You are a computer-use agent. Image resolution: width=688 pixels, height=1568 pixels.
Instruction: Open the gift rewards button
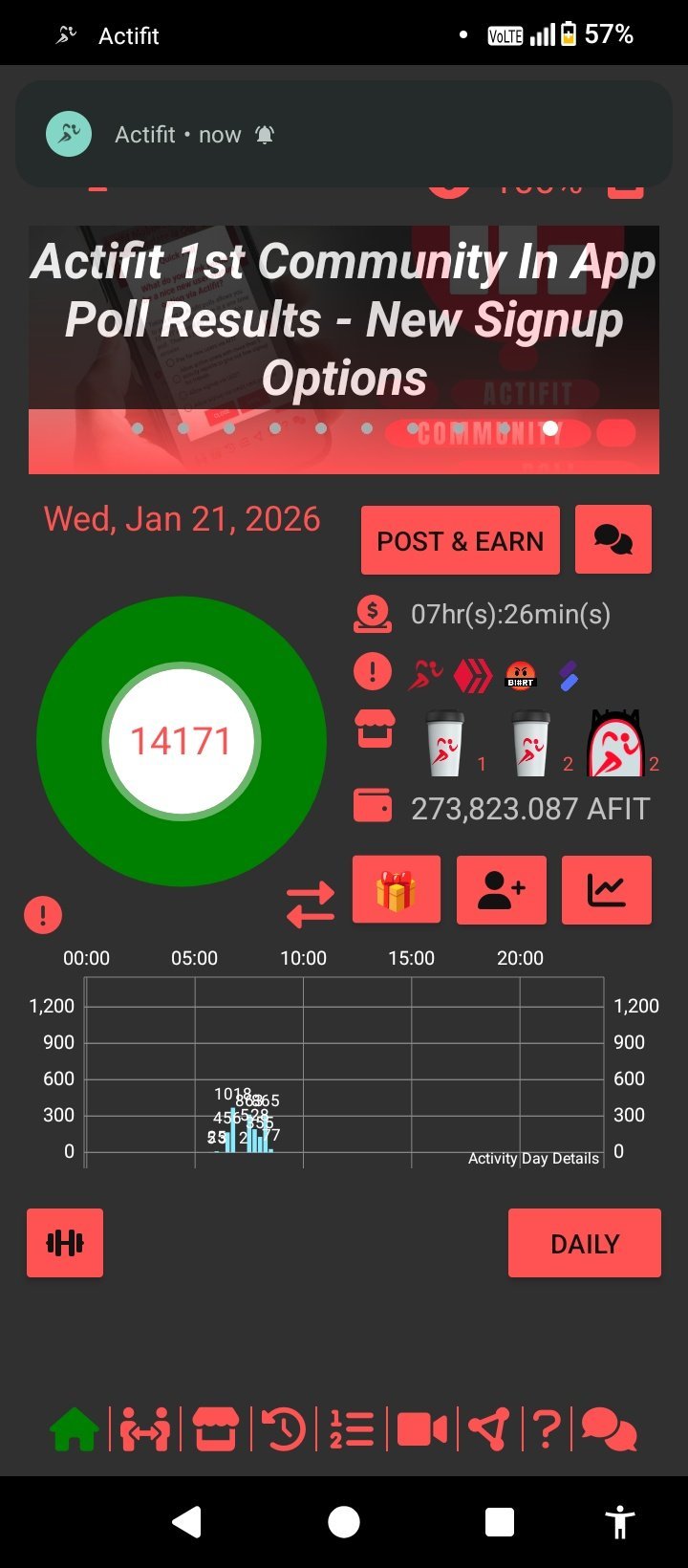pos(397,890)
